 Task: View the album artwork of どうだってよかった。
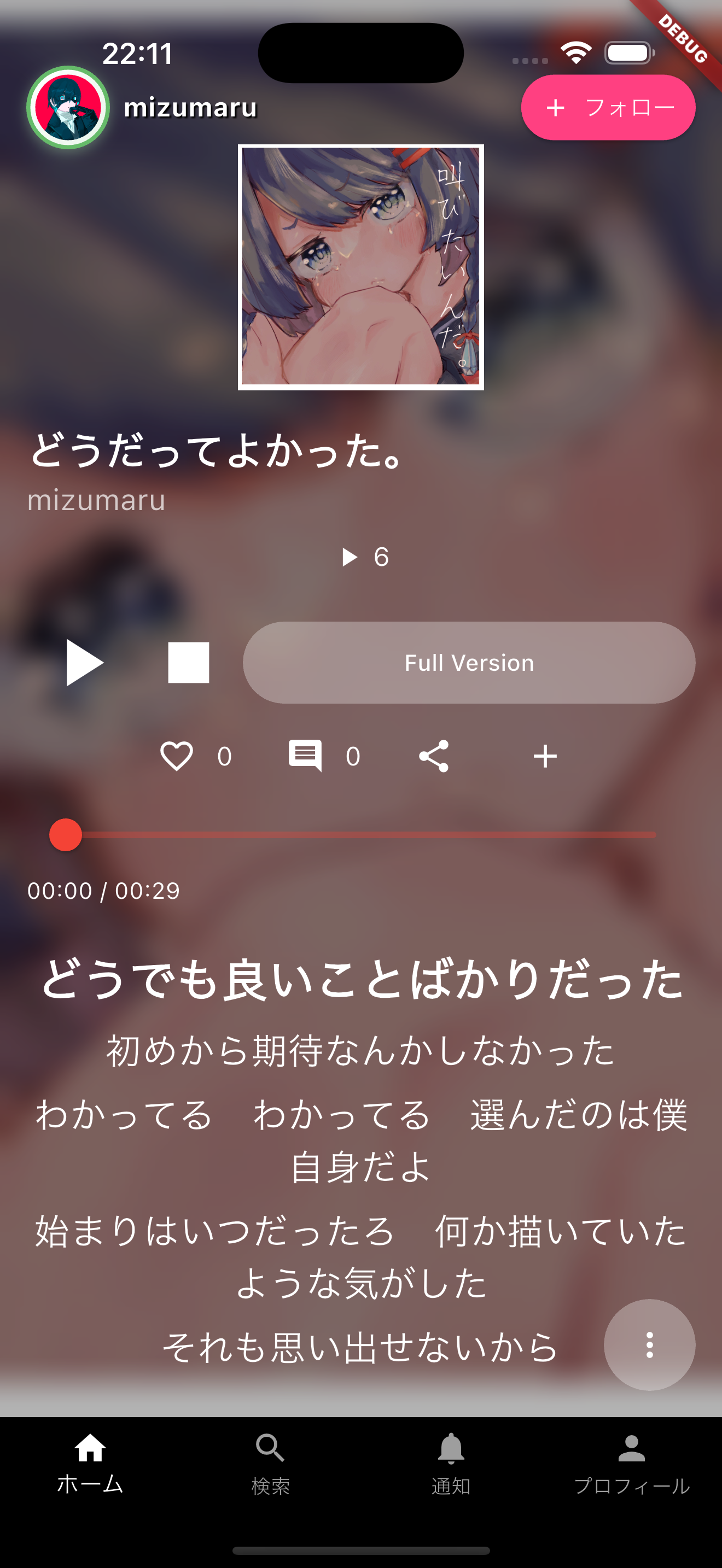pos(361,267)
